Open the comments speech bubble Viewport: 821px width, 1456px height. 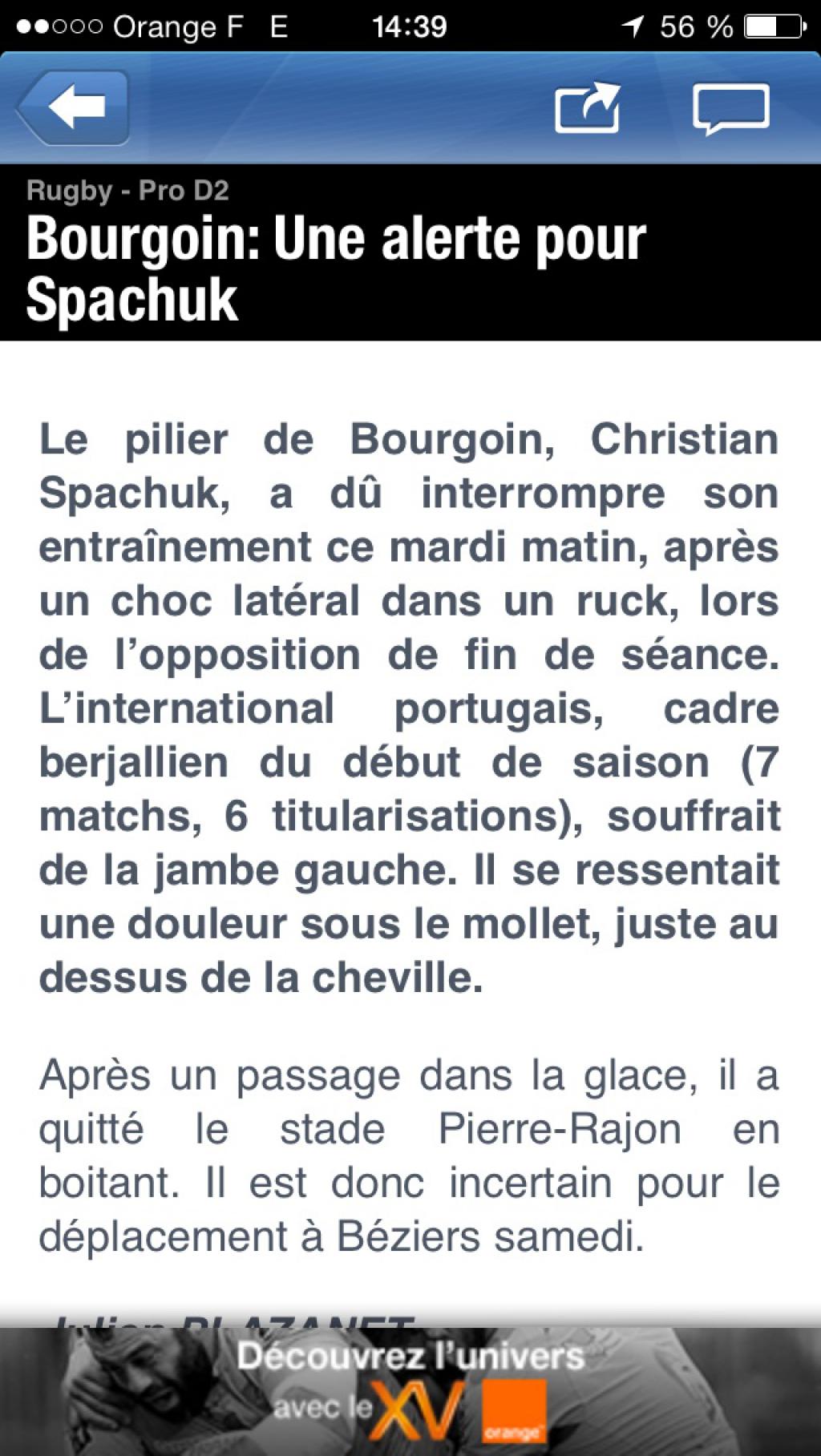730,109
